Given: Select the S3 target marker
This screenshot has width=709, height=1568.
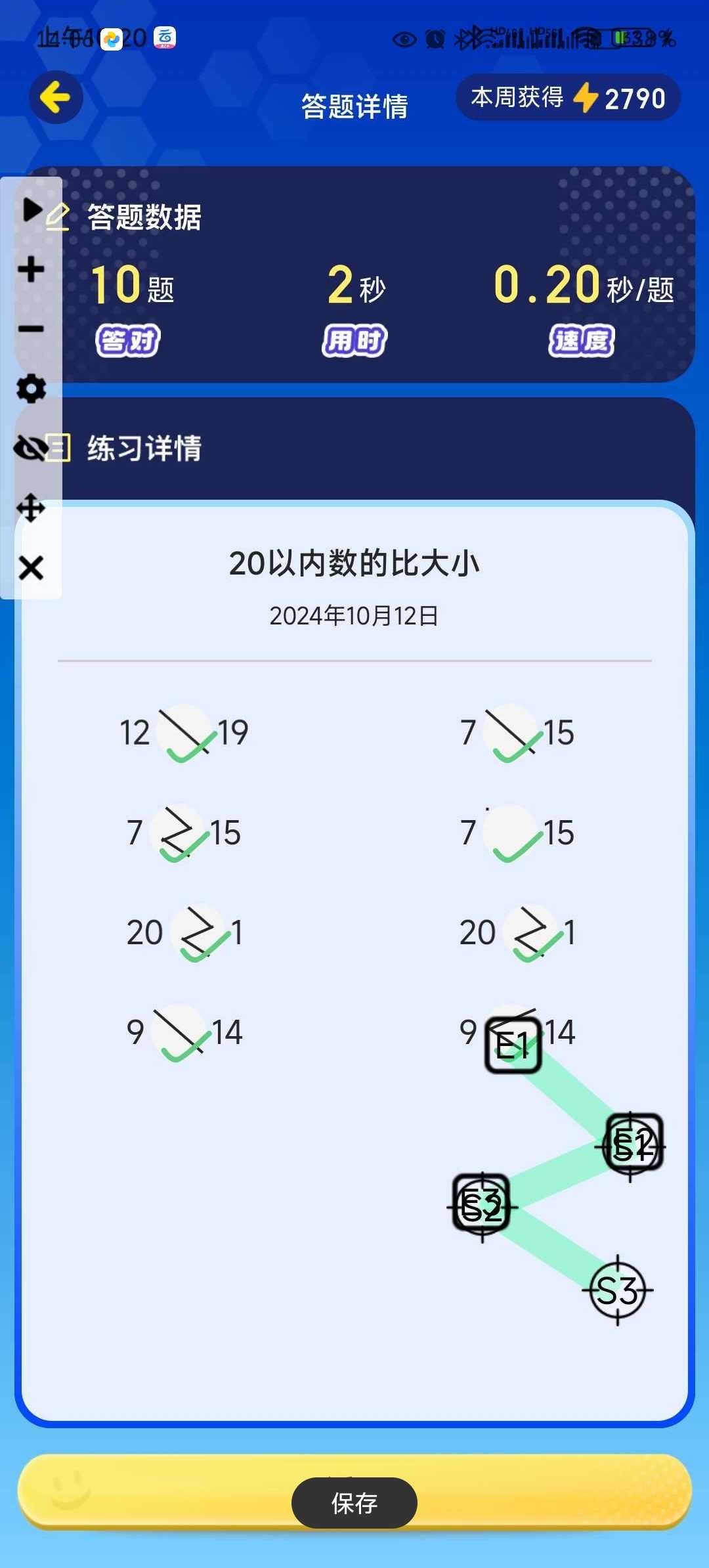Looking at the screenshot, I should point(617,1290).
